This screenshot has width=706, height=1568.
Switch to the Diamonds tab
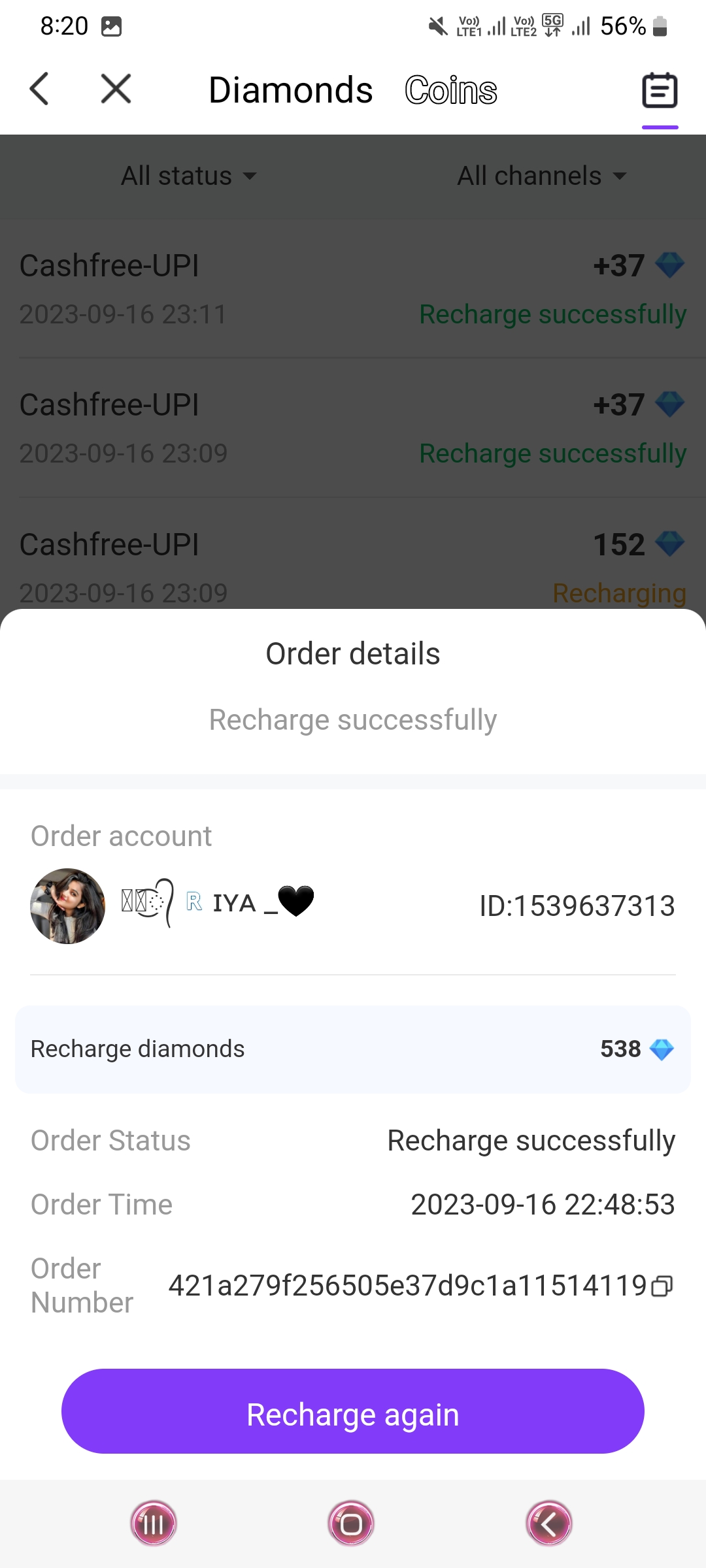[290, 90]
